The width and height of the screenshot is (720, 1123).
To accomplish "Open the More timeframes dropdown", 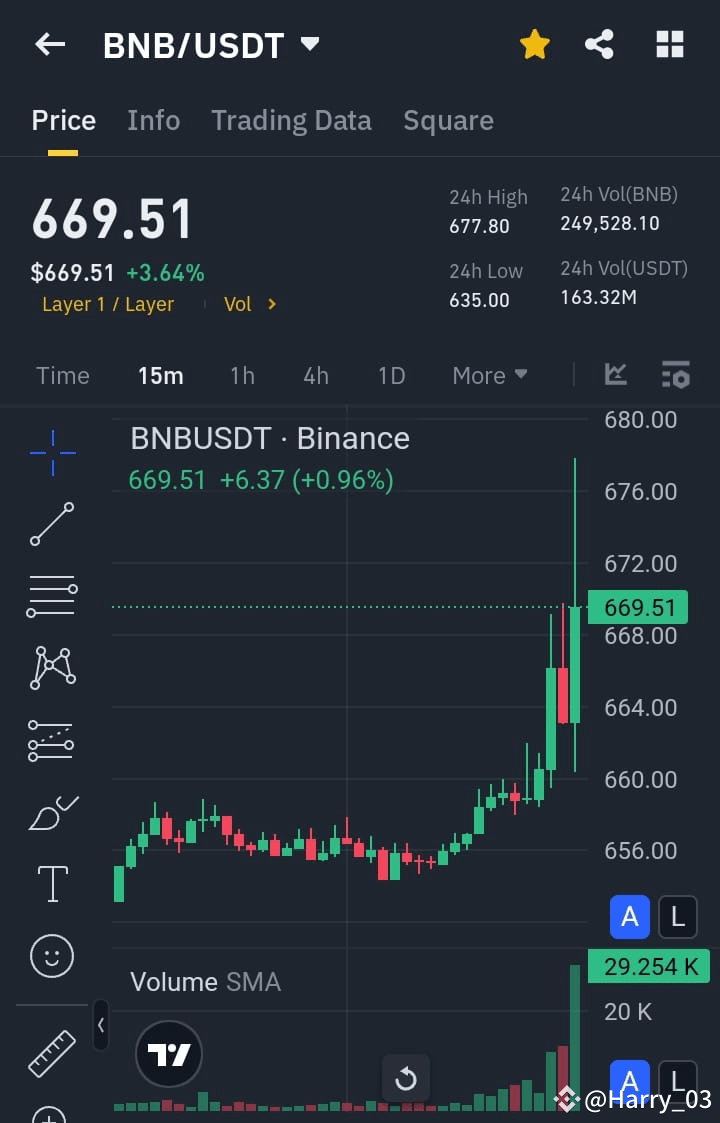I will tap(489, 375).
